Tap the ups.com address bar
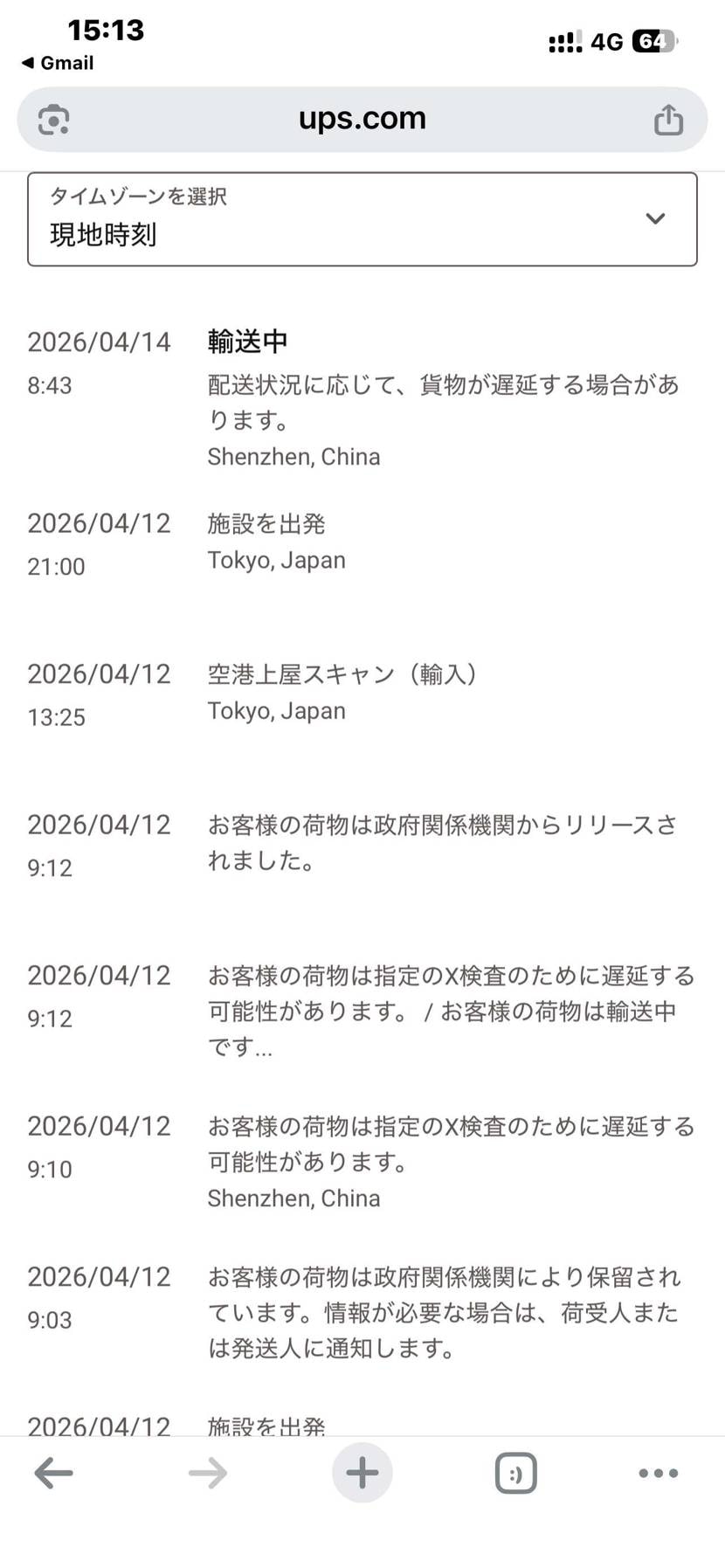The image size is (725, 1568). 362,118
